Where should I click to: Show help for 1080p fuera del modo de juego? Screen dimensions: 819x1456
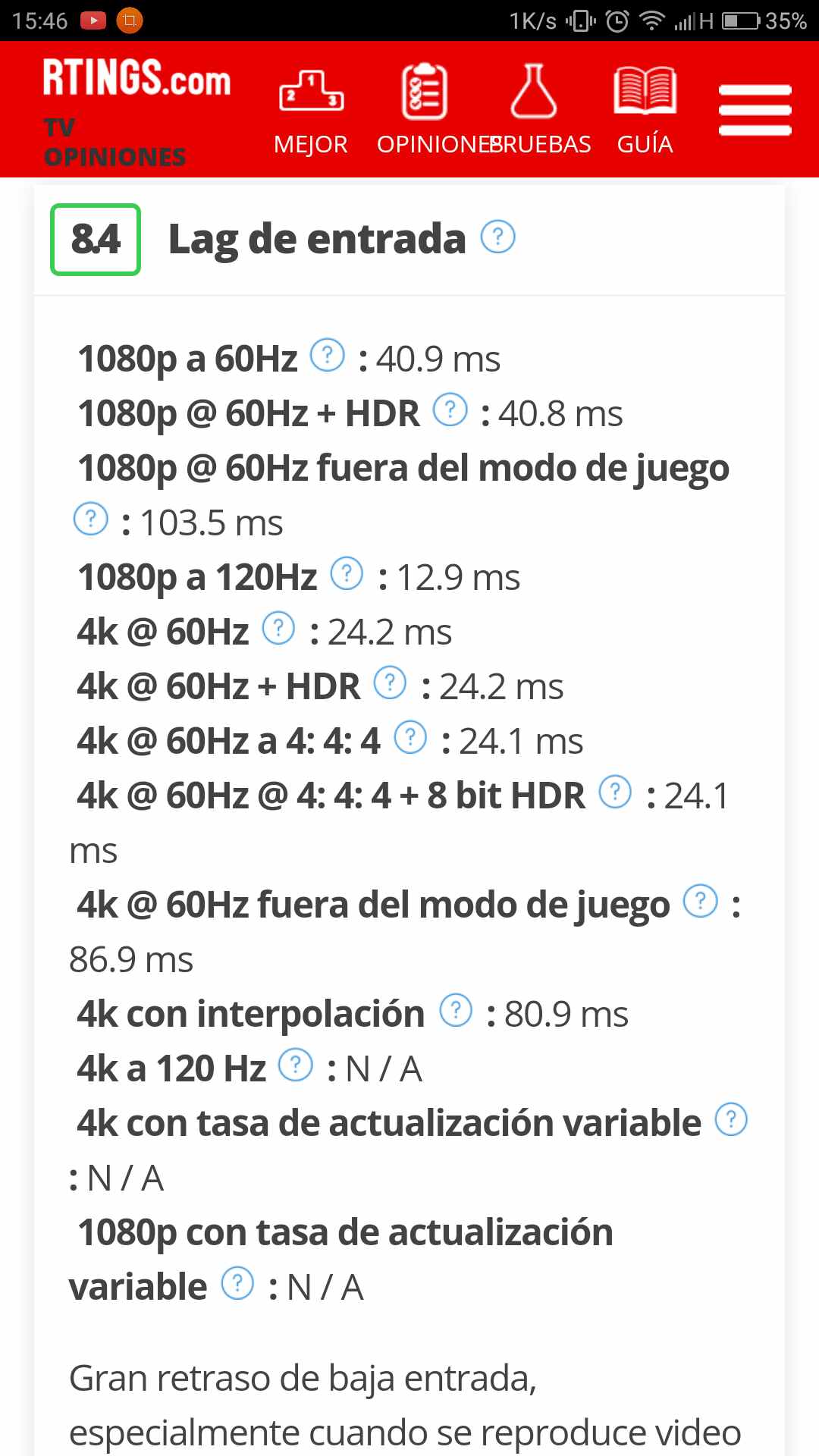91,519
